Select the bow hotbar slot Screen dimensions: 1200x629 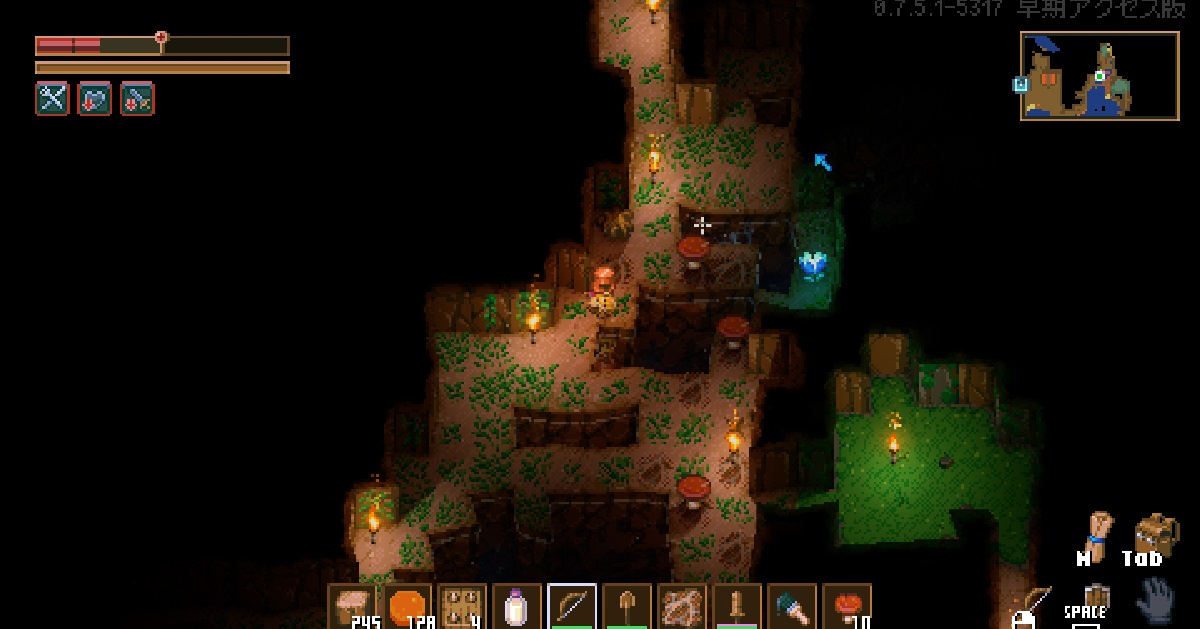click(572, 606)
